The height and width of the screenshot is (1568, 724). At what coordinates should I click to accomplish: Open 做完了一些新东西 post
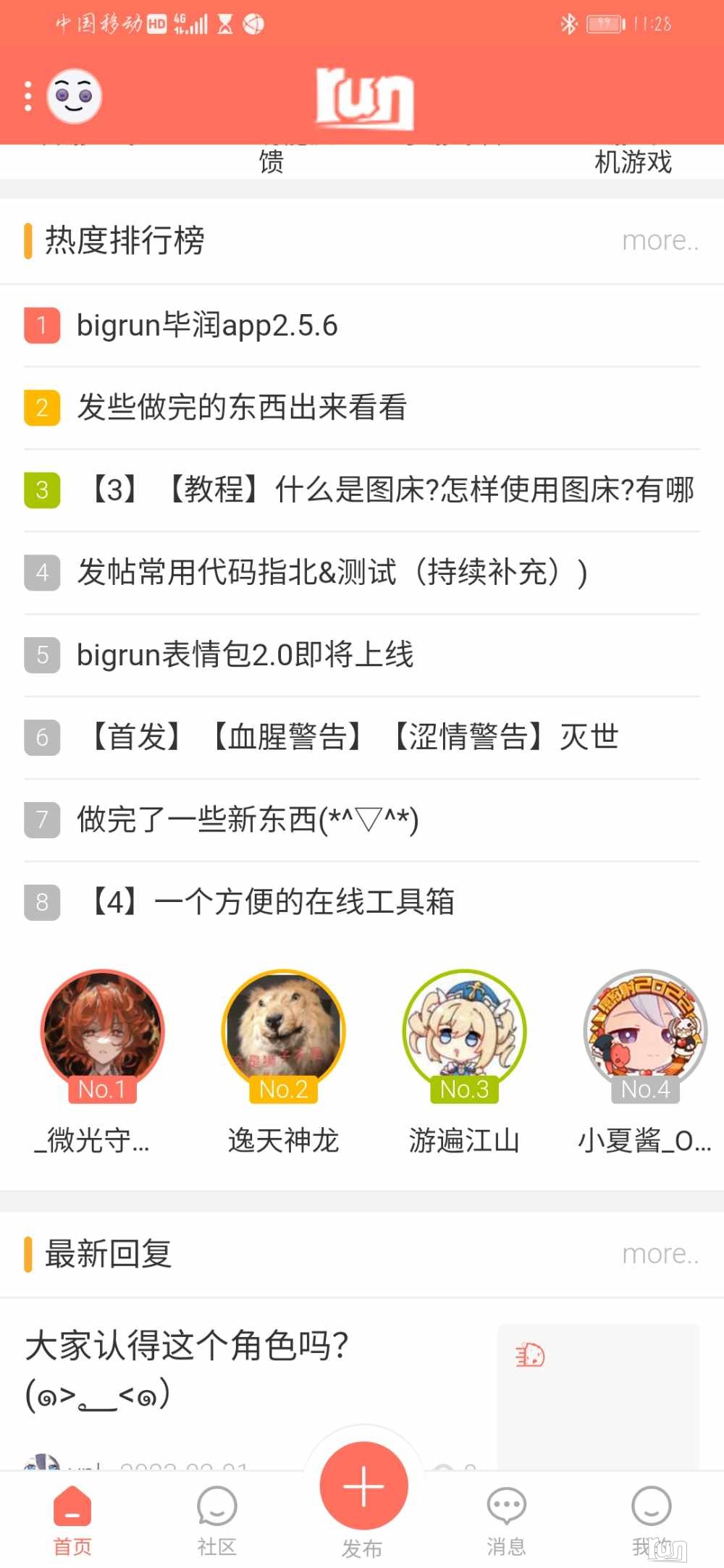pyautogui.click(x=248, y=820)
